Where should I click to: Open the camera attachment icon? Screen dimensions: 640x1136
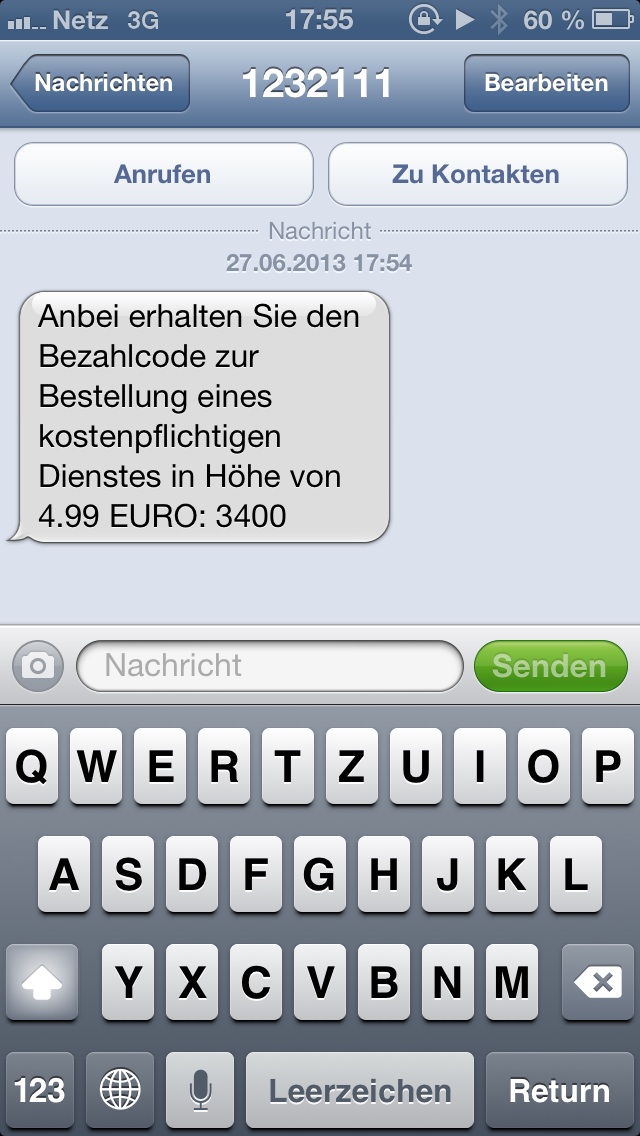(38, 665)
